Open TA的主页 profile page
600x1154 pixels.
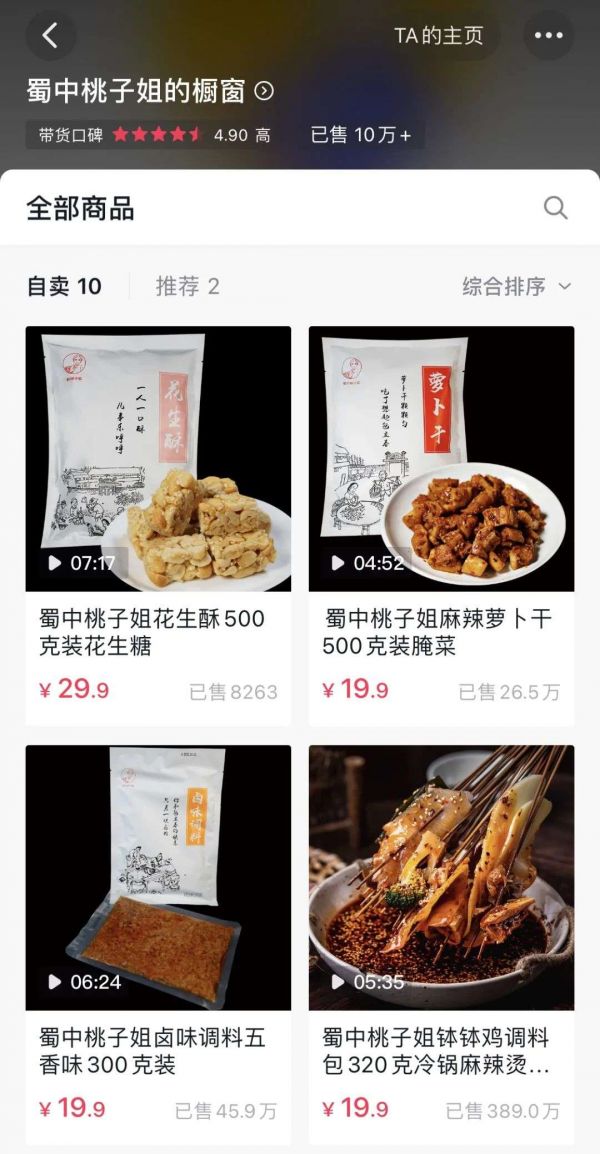point(438,36)
